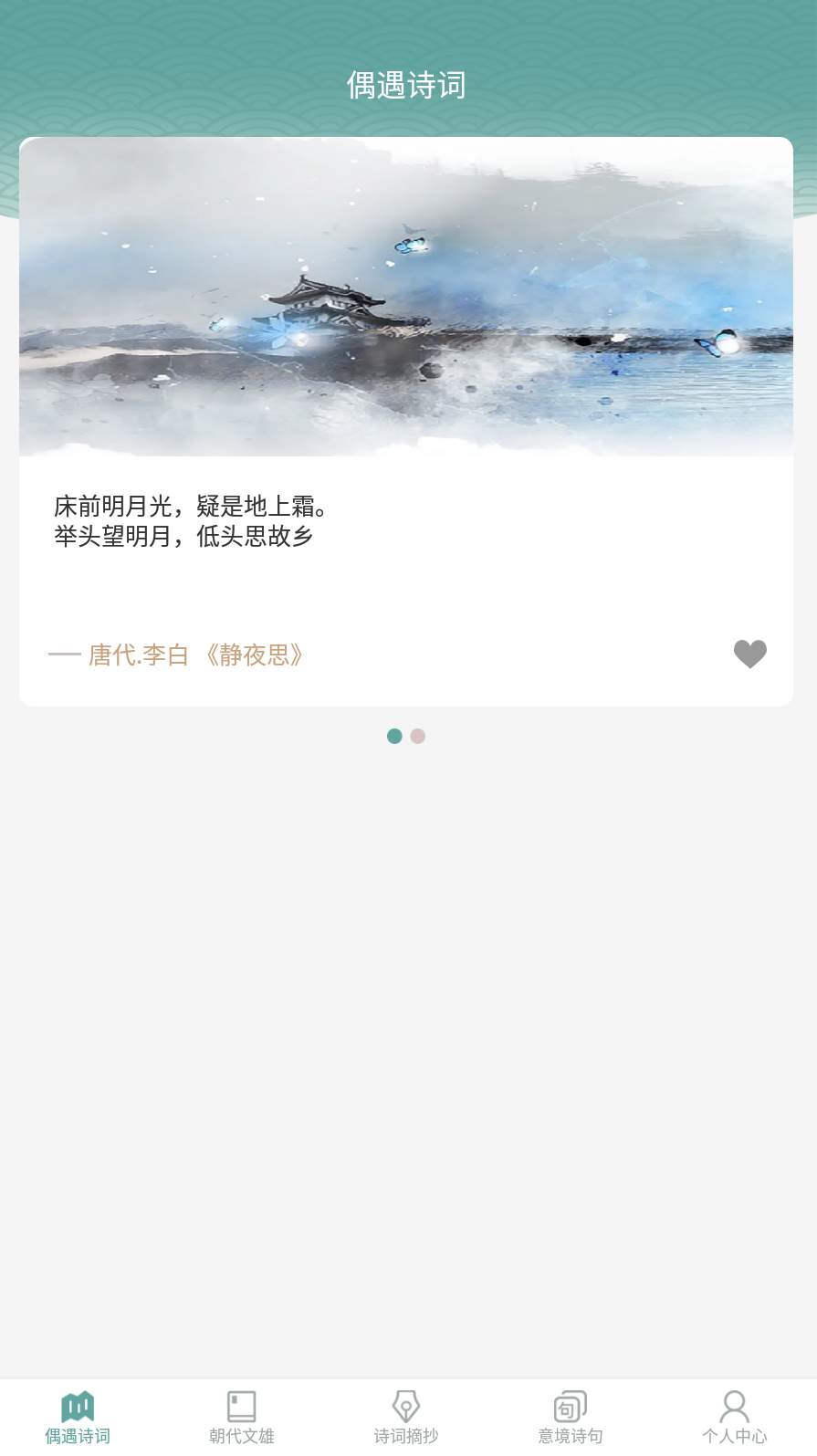Select the second carousel dot
This screenshot has width=817, height=1456.
(x=417, y=735)
